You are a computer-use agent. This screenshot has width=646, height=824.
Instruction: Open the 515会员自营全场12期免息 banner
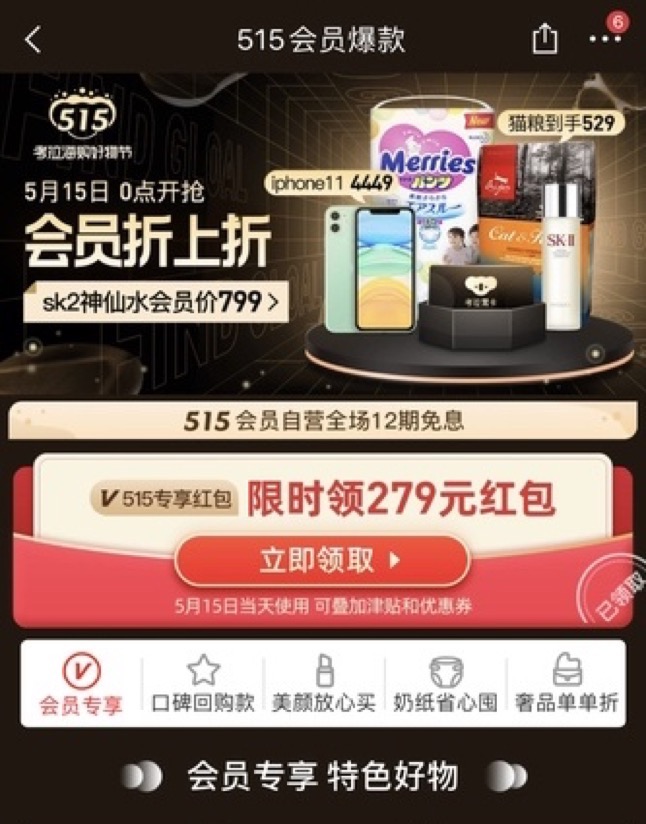(x=323, y=421)
